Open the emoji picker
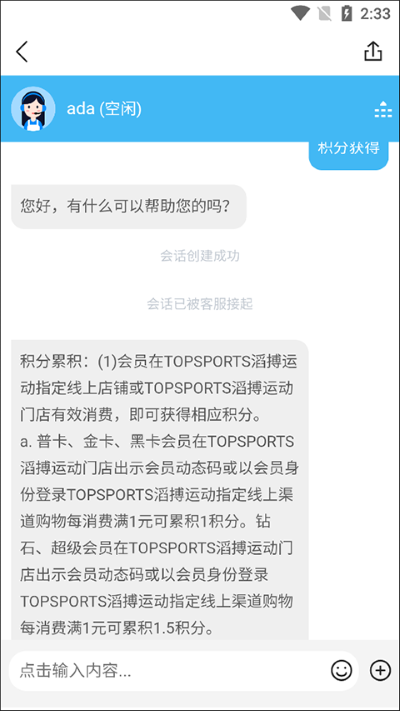This screenshot has width=400, height=711. pyautogui.click(x=341, y=671)
